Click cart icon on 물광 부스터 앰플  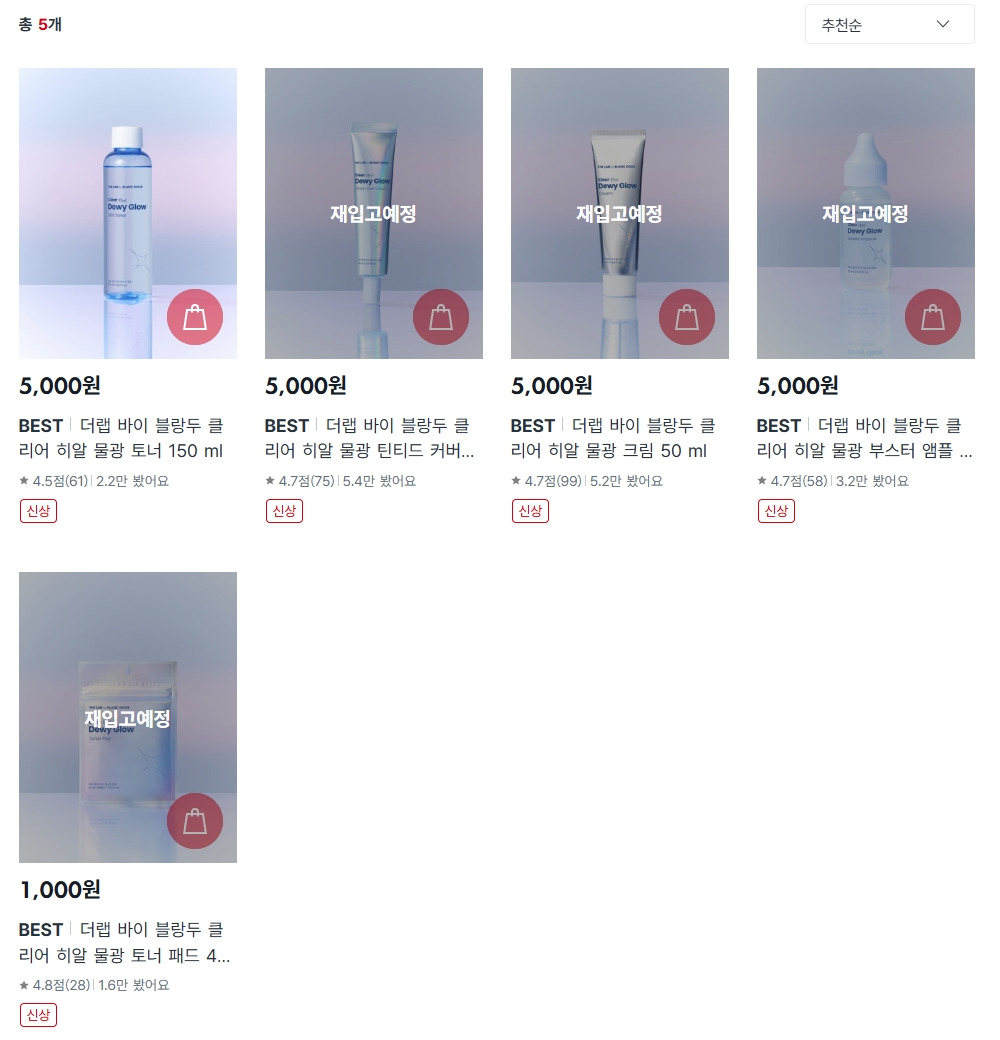[933, 317]
